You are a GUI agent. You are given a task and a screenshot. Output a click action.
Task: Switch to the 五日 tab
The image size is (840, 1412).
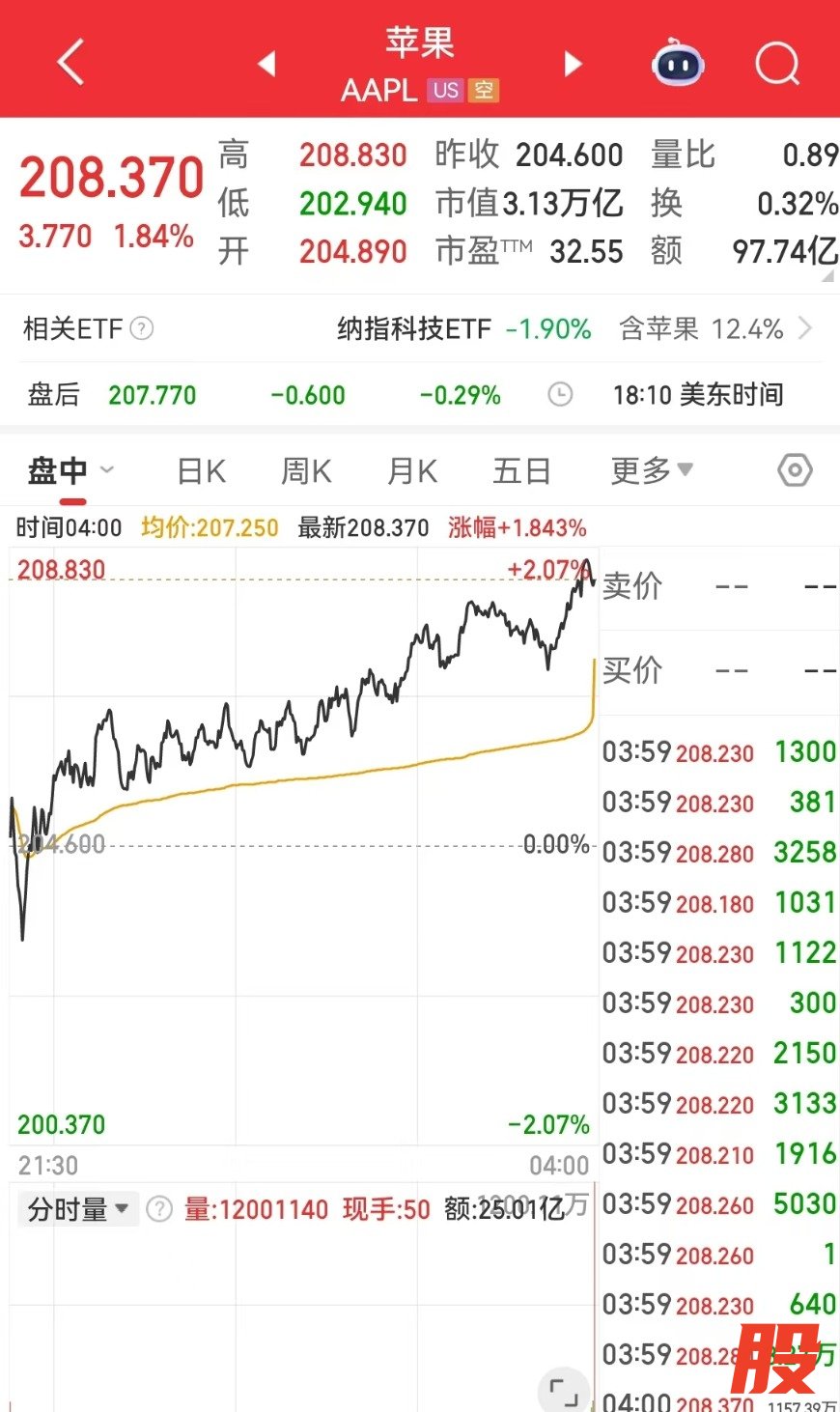tap(521, 471)
